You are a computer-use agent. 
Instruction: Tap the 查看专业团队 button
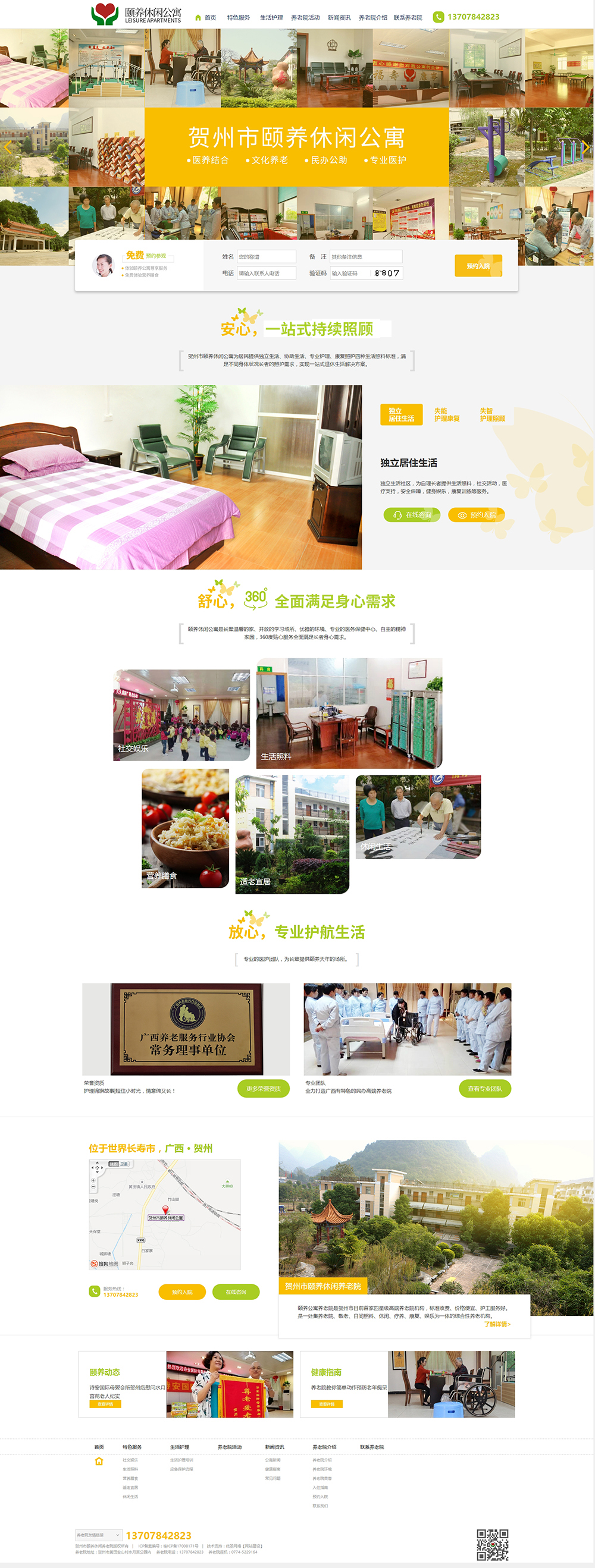484,1088
